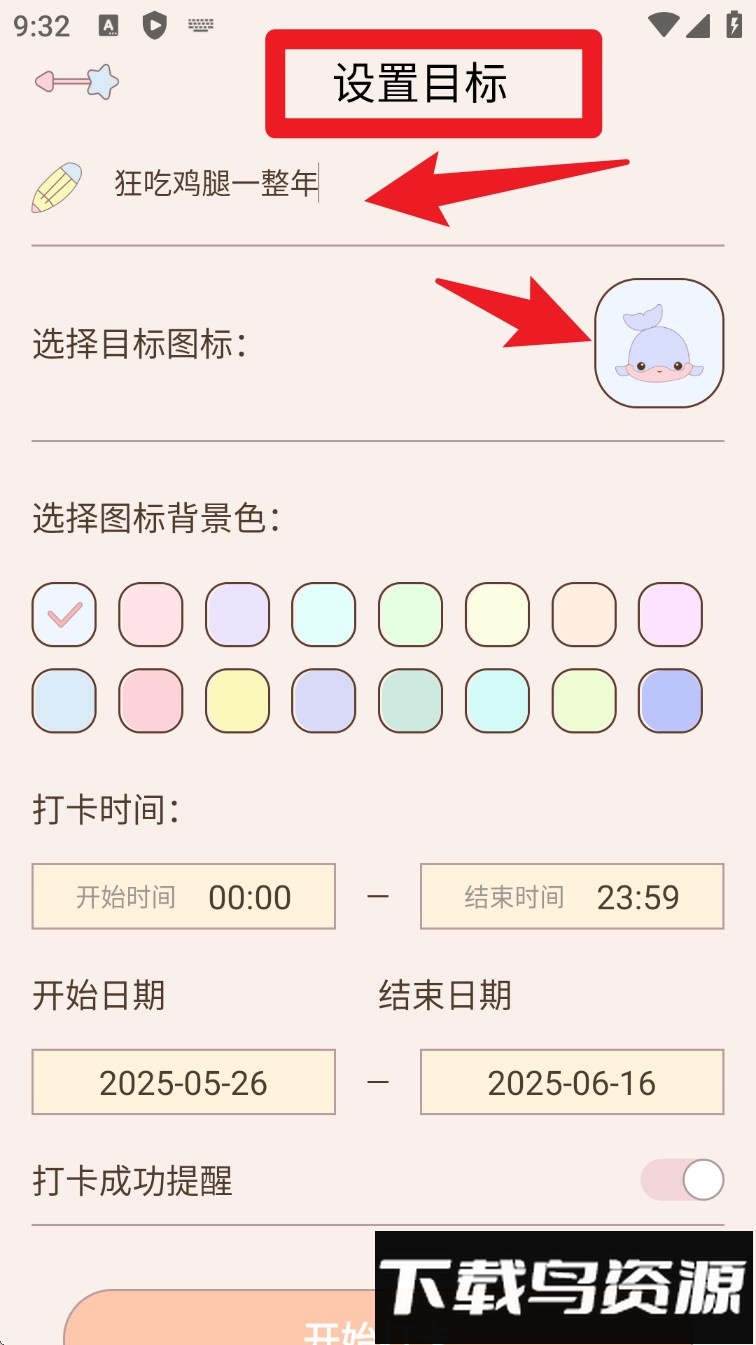Select the mint green swatch in second row
This screenshot has height=1345, width=756.
click(x=410, y=700)
